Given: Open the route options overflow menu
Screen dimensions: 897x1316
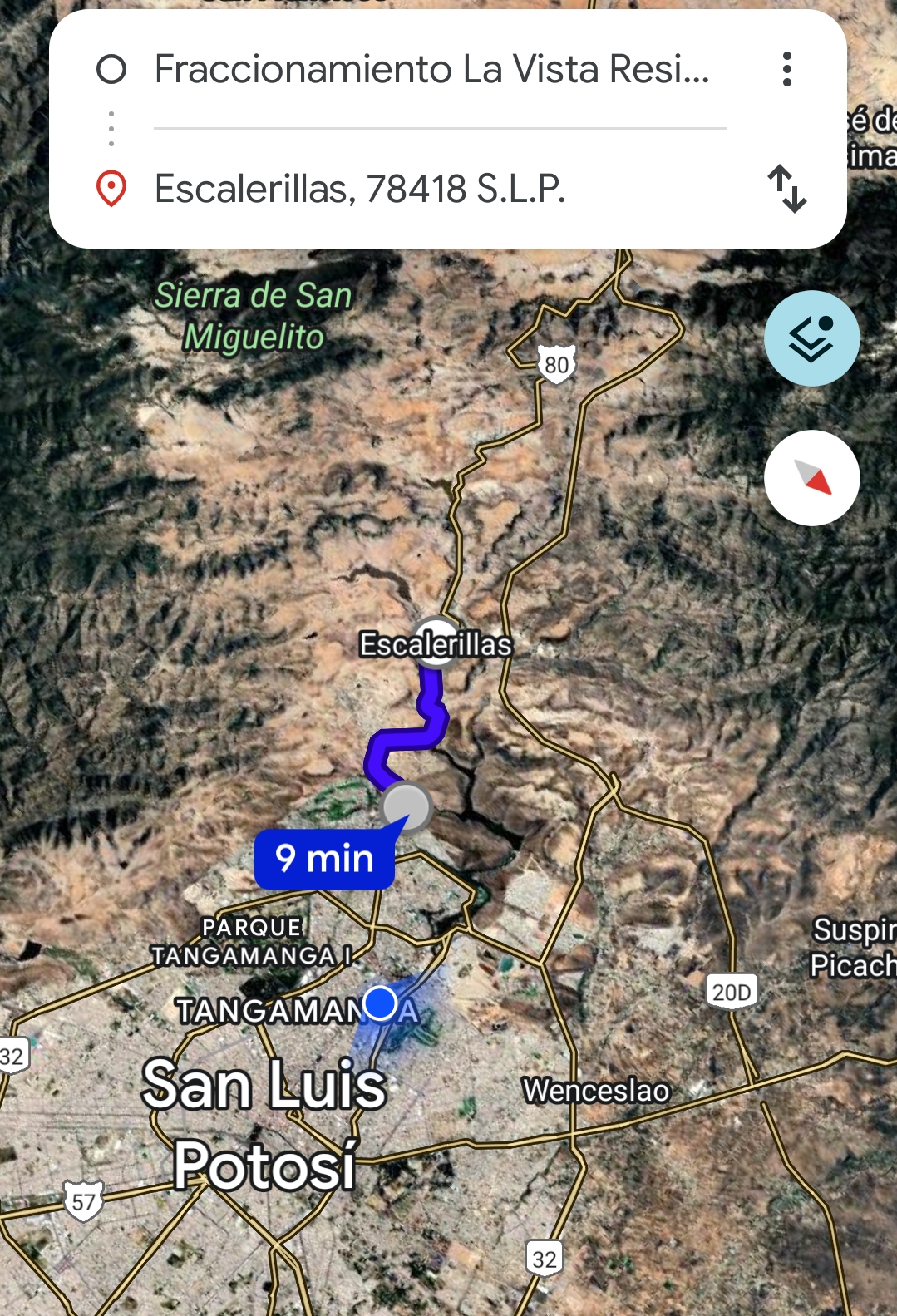Looking at the screenshot, I should coord(786,69).
